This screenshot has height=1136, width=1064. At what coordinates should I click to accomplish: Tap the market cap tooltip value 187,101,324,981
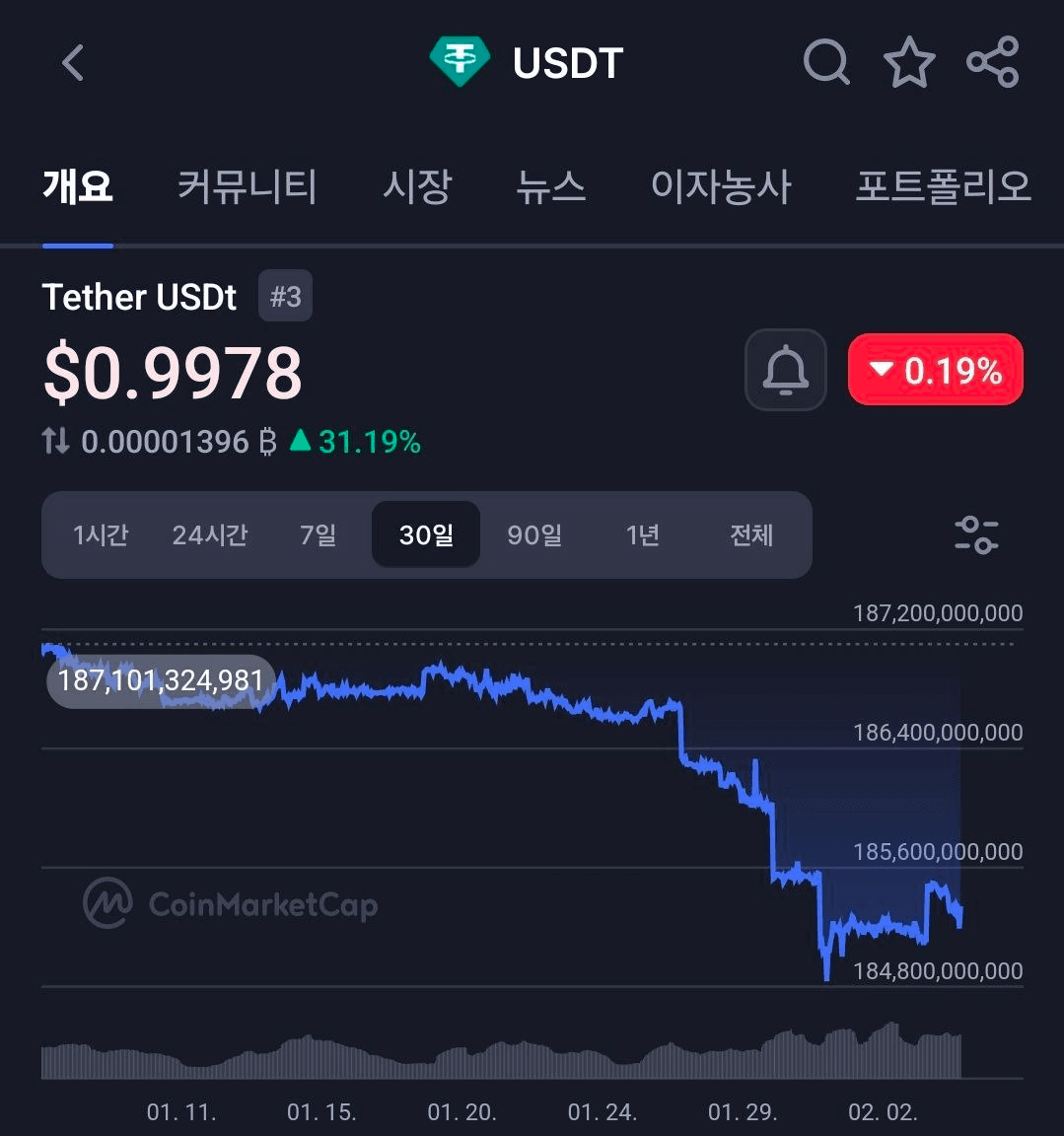click(x=161, y=679)
